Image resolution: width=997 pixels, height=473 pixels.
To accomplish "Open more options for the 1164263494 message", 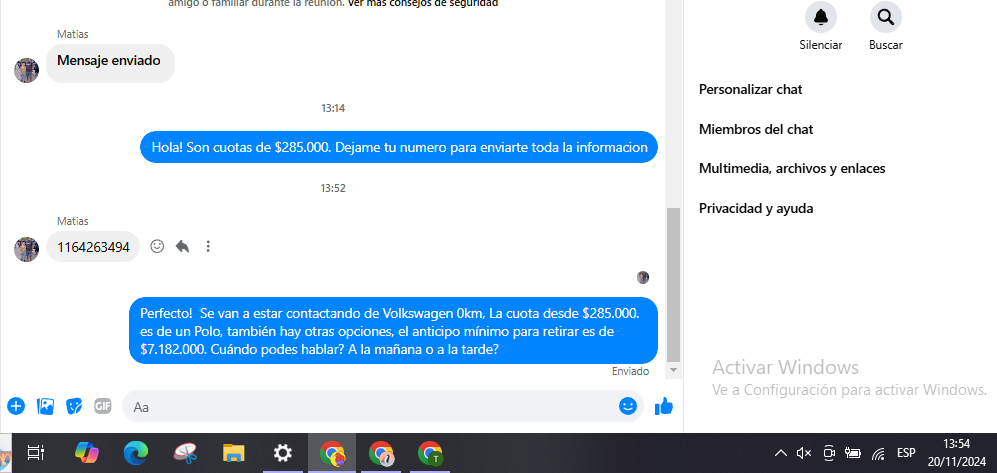I will coord(207,246).
